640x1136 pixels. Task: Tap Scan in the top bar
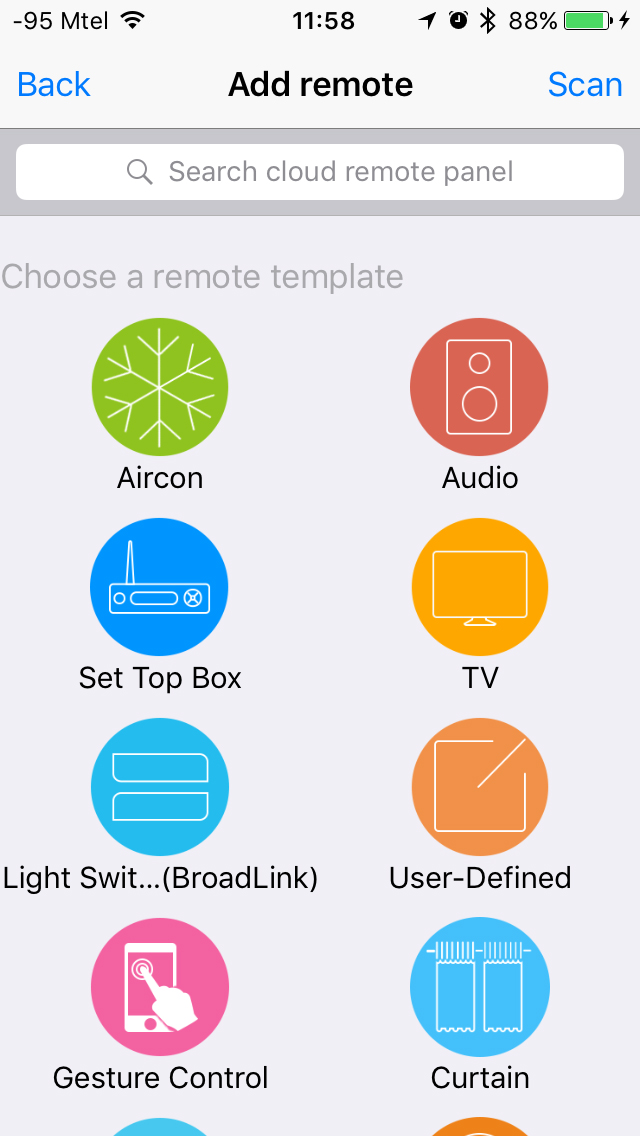(x=585, y=85)
